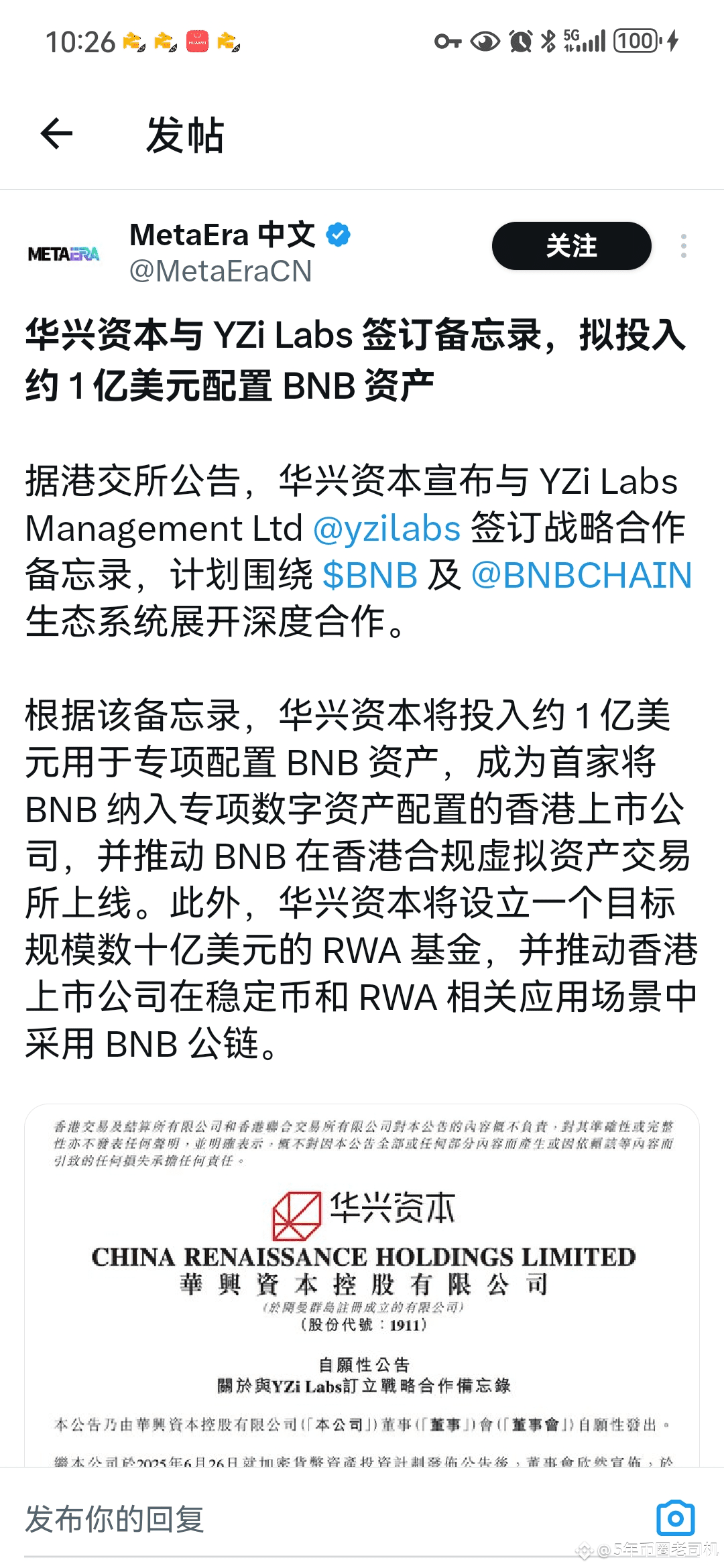Go back using the top-left arrow
724x1568 pixels.
(56, 134)
